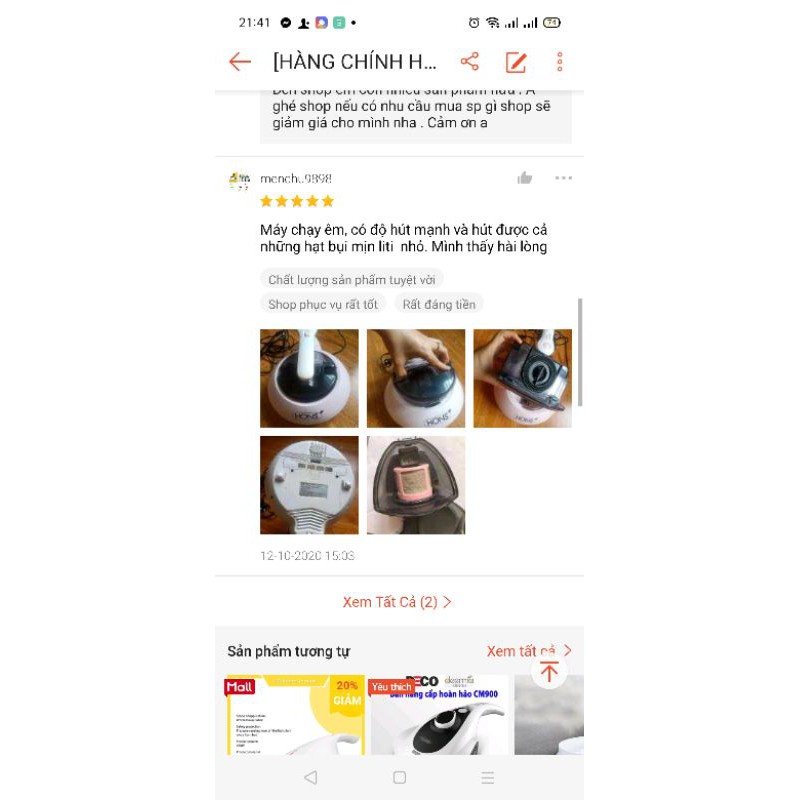
Task: Open review photo showing the motor dial
Action: 522,378
